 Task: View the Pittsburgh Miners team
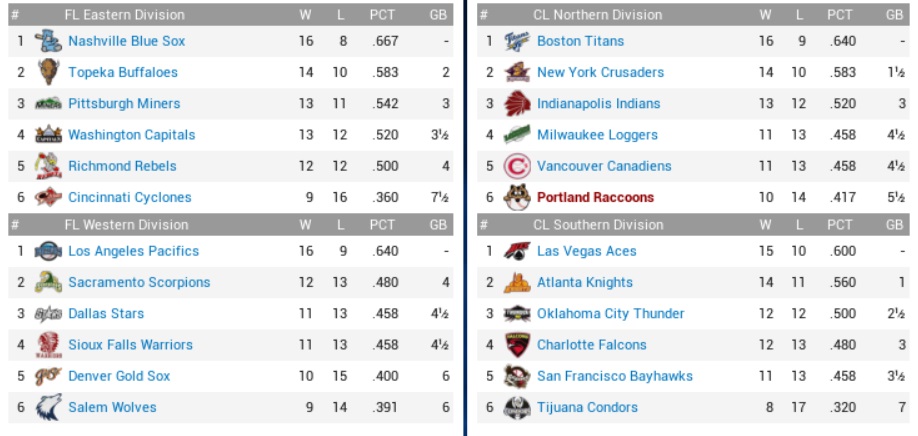(x=124, y=103)
